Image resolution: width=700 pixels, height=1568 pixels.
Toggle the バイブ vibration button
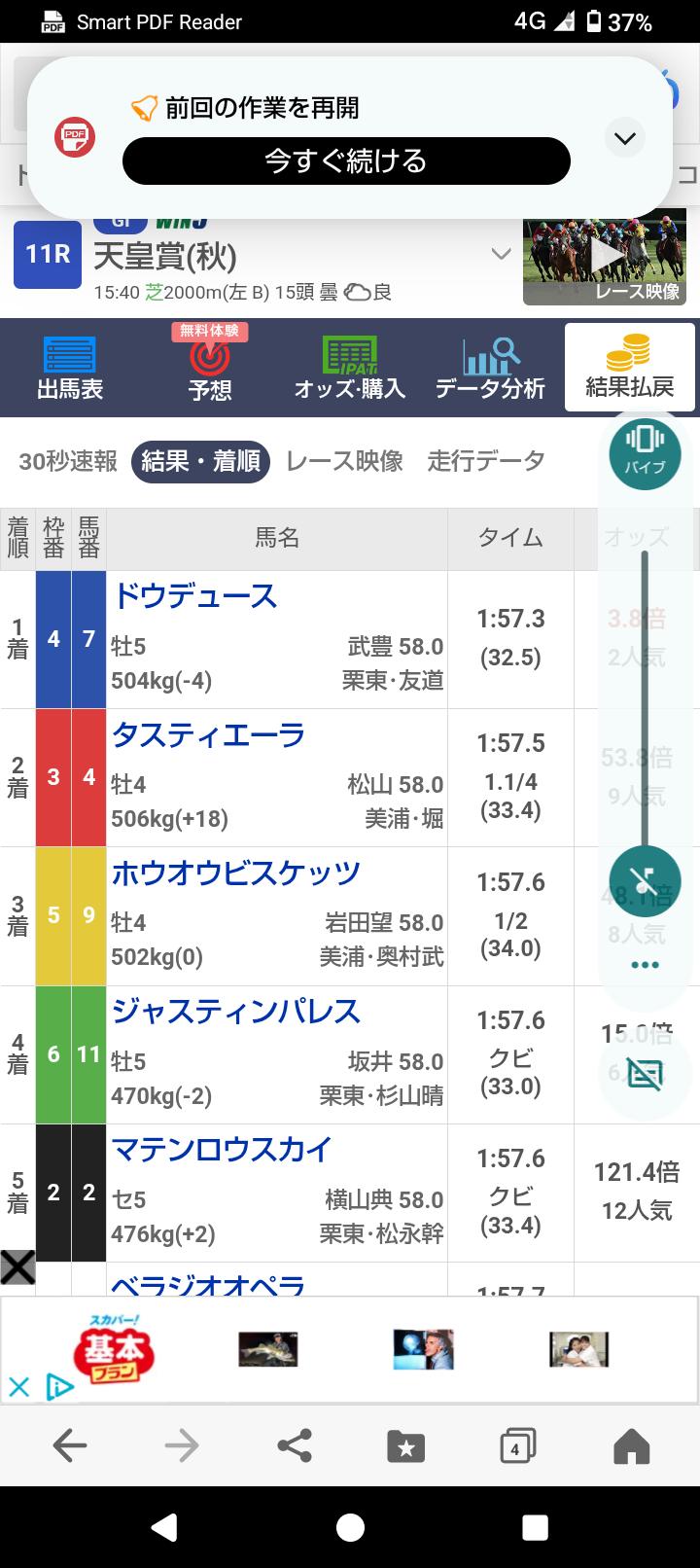(x=645, y=451)
